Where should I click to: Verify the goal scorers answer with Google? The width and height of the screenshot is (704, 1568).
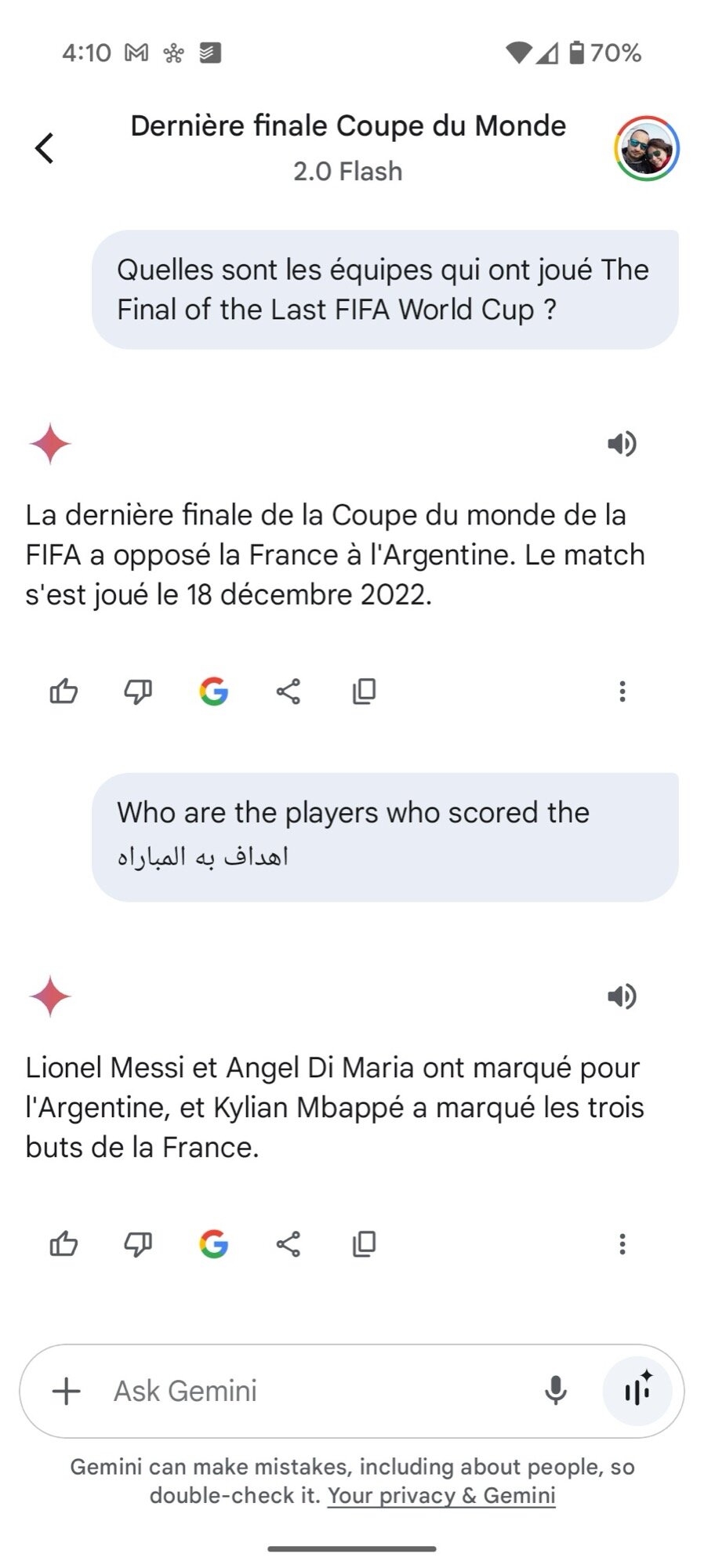[x=213, y=1243]
